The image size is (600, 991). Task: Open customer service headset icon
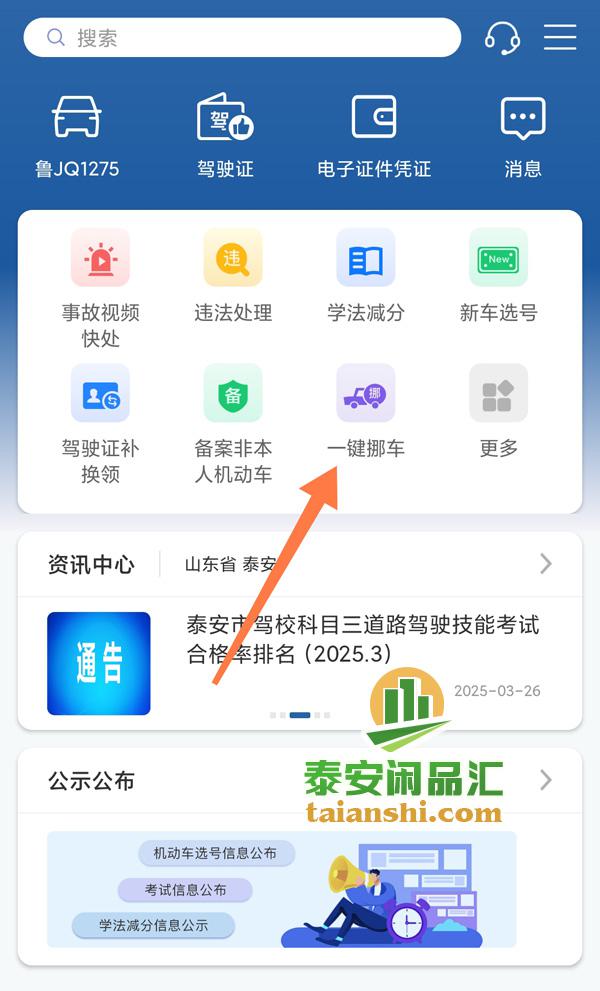click(502, 38)
